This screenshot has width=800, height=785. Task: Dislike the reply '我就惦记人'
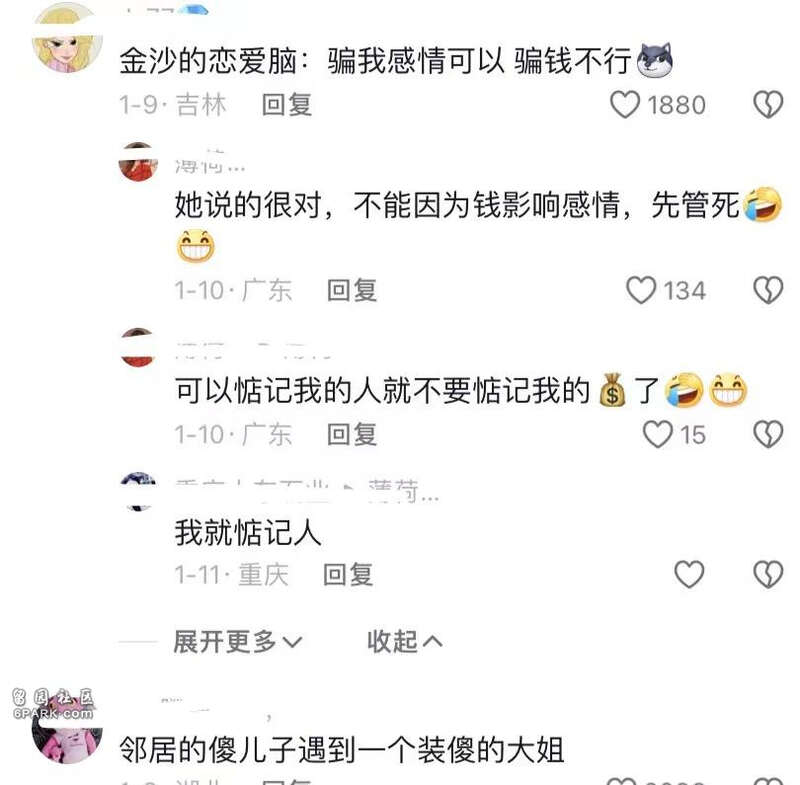point(767,574)
